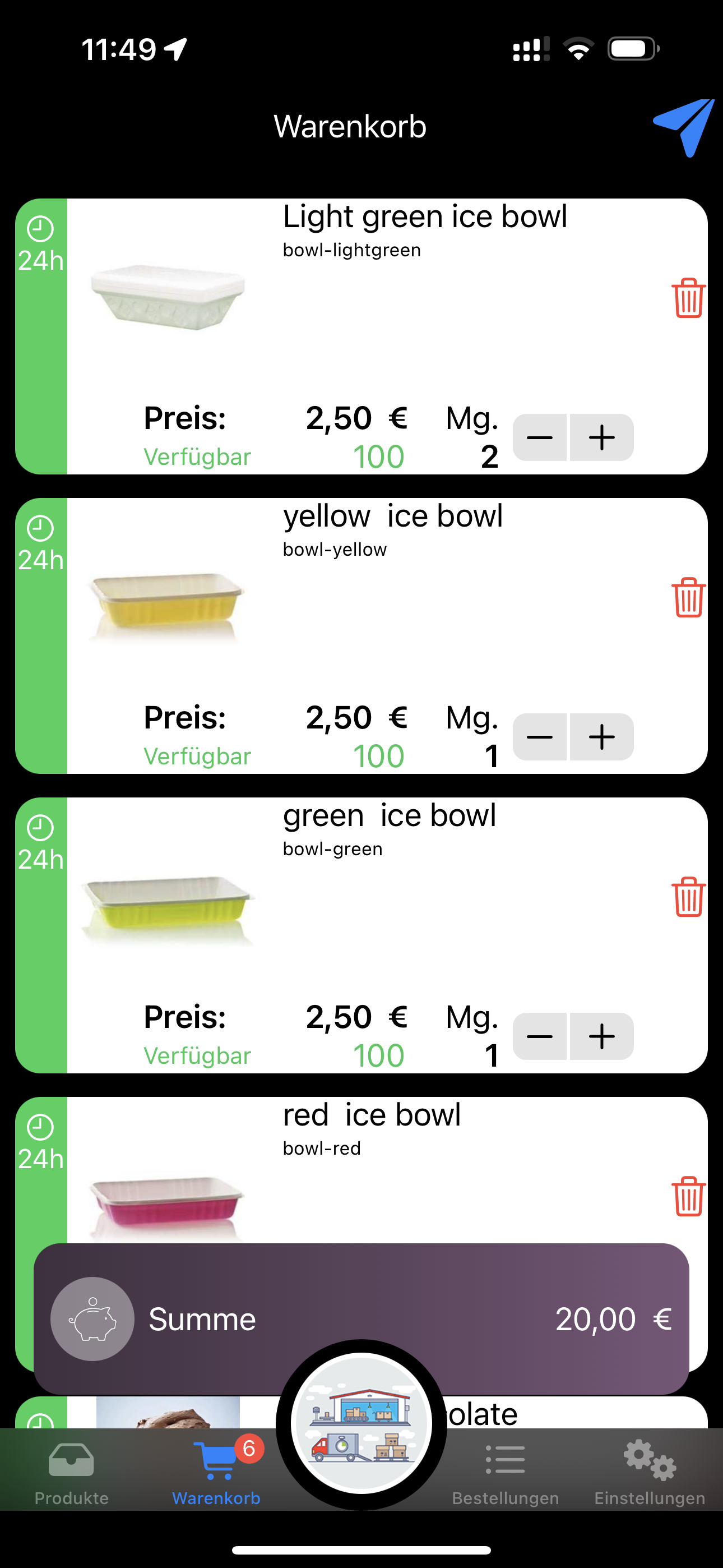
Task: Open the center warehouse delivery button
Action: point(361,1423)
